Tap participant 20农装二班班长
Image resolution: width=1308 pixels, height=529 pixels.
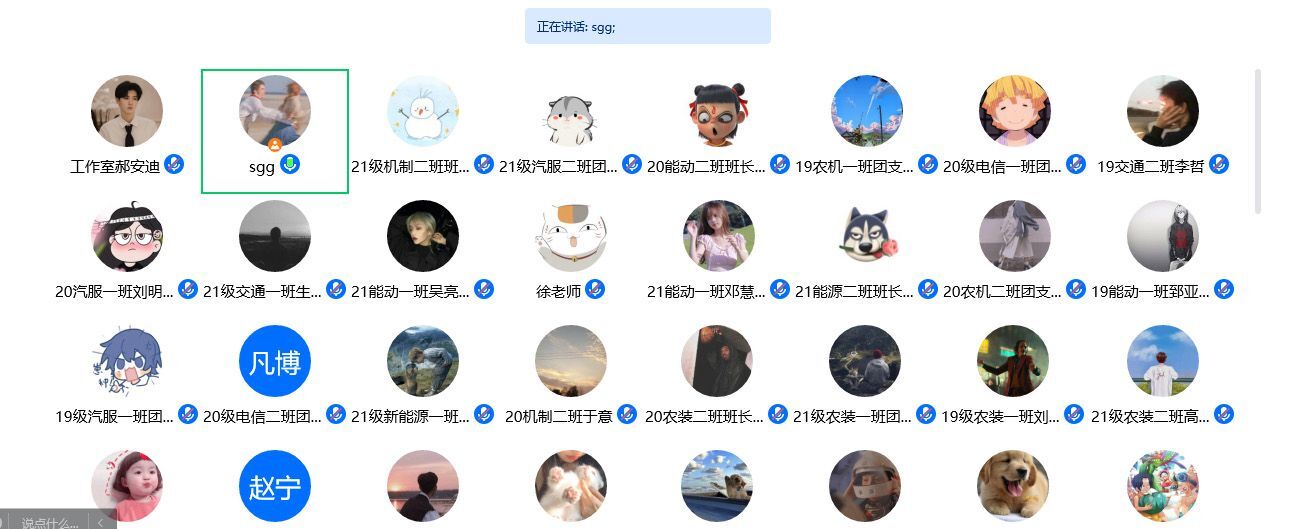click(717, 361)
